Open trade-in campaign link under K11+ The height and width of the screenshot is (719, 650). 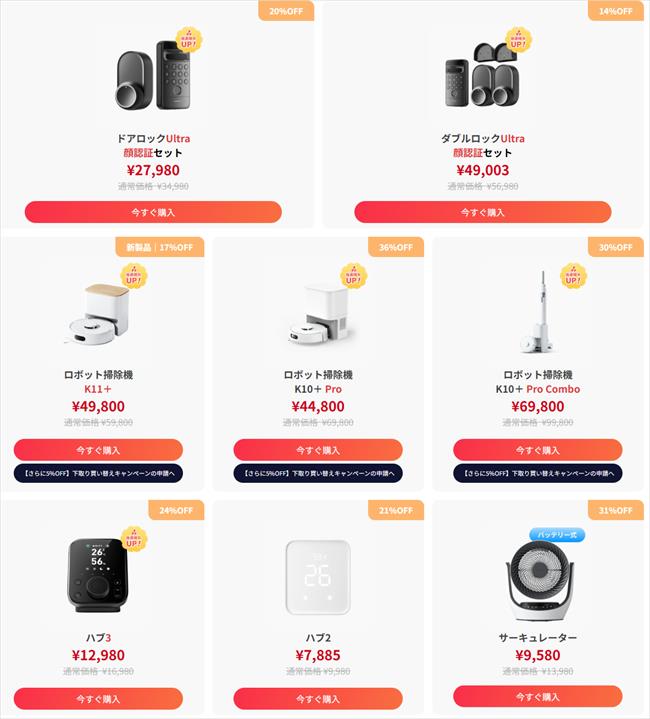click(98, 473)
